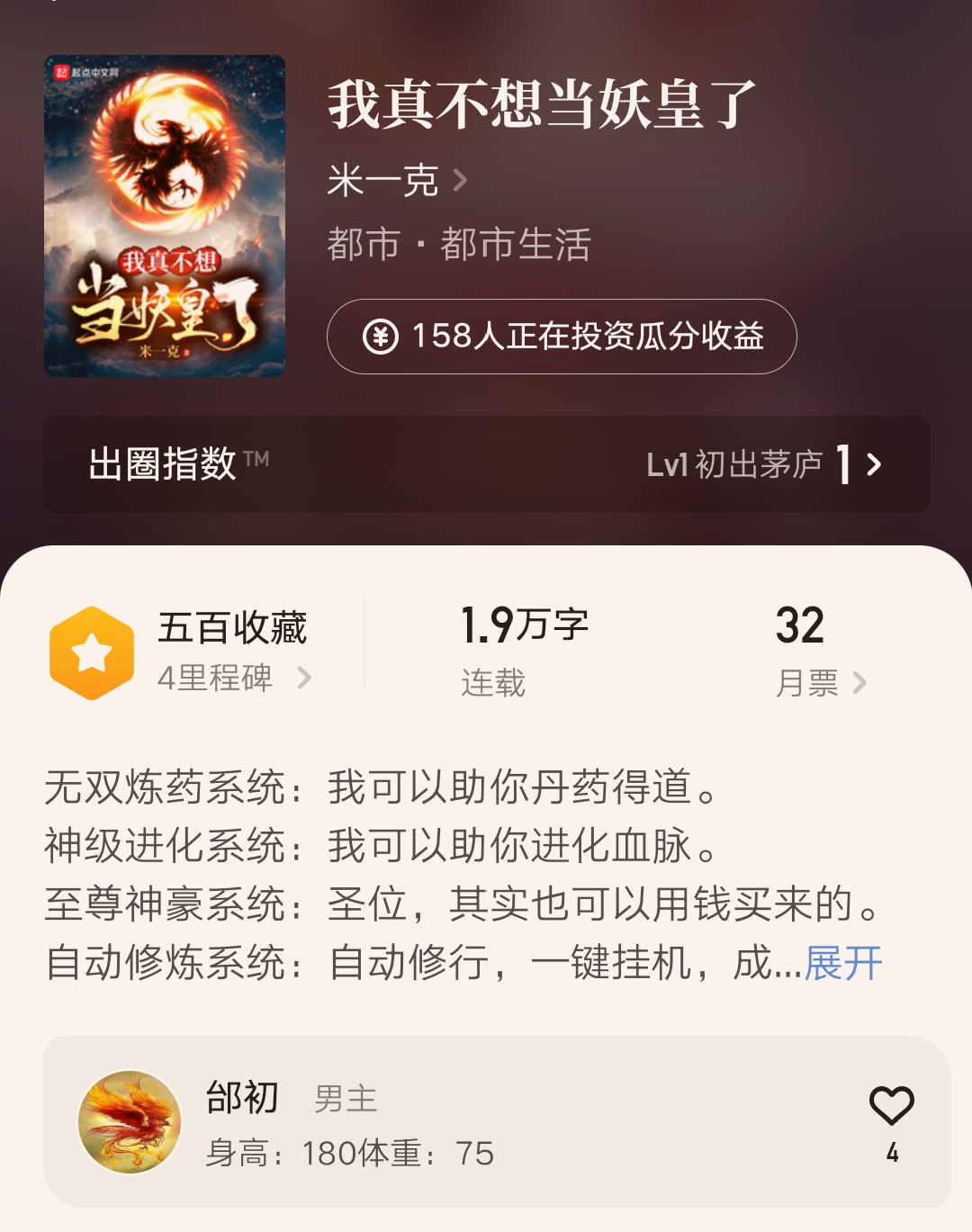Viewport: 972px width, 1232px height.
Task: Click the chevron after author 米一克
Action: (461, 178)
